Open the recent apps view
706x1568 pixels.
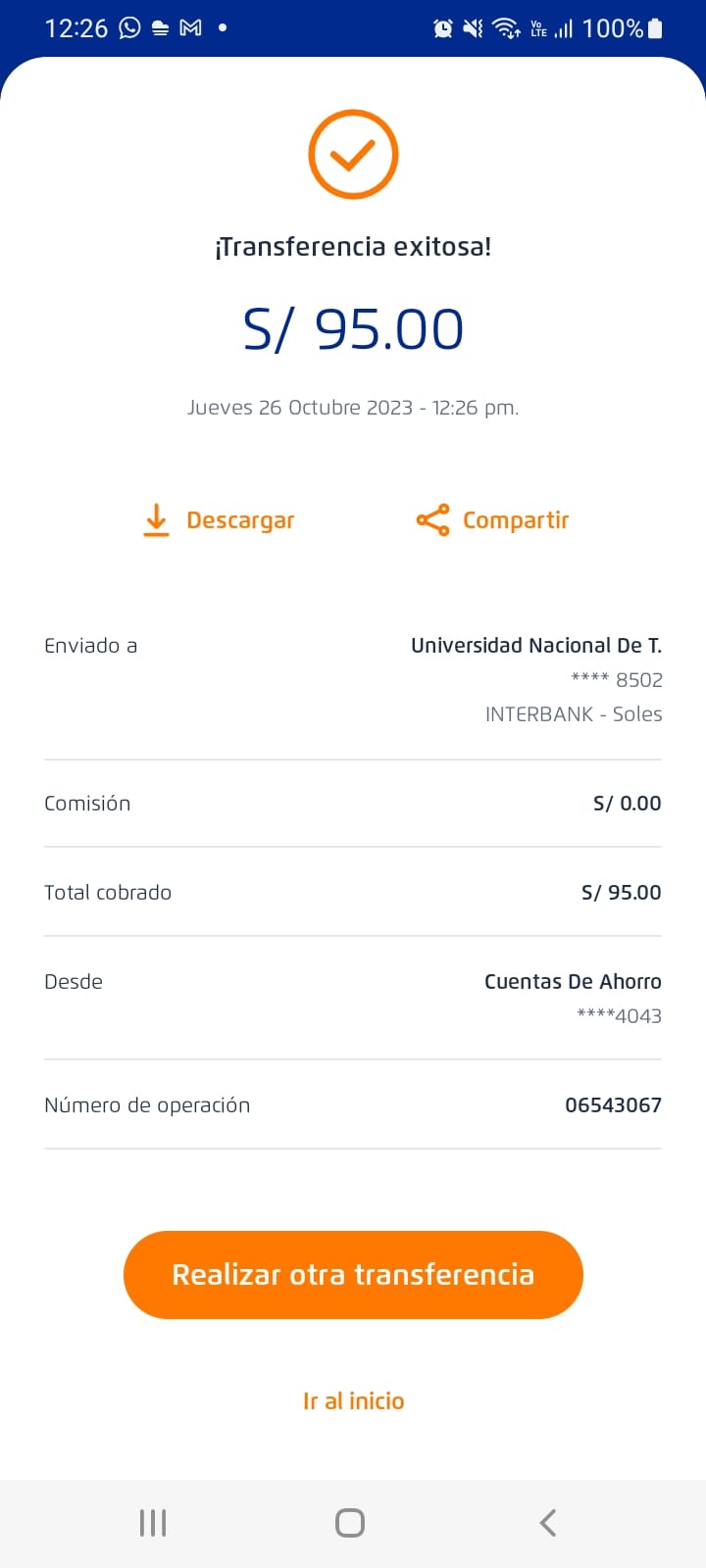coord(153,1522)
